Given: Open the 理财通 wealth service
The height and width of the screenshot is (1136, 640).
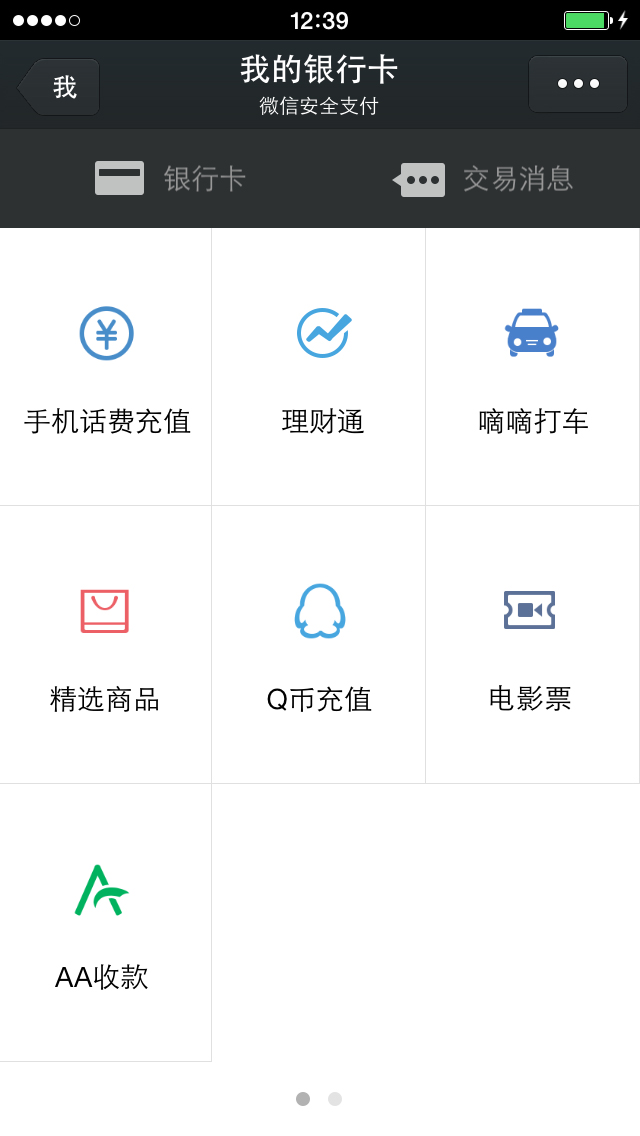Looking at the screenshot, I should [x=319, y=367].
